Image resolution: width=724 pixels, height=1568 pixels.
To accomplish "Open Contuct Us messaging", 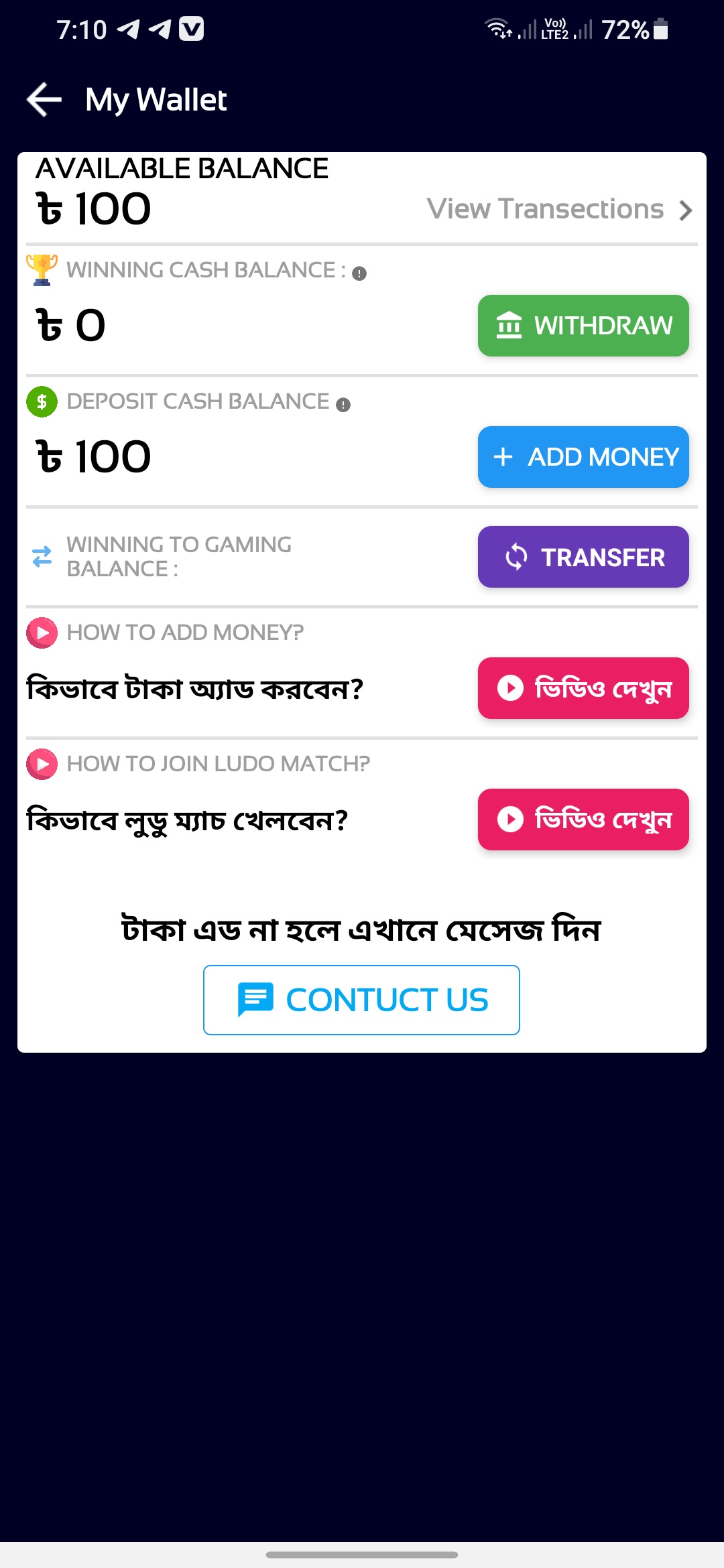I will click(x=361, y=1000).
